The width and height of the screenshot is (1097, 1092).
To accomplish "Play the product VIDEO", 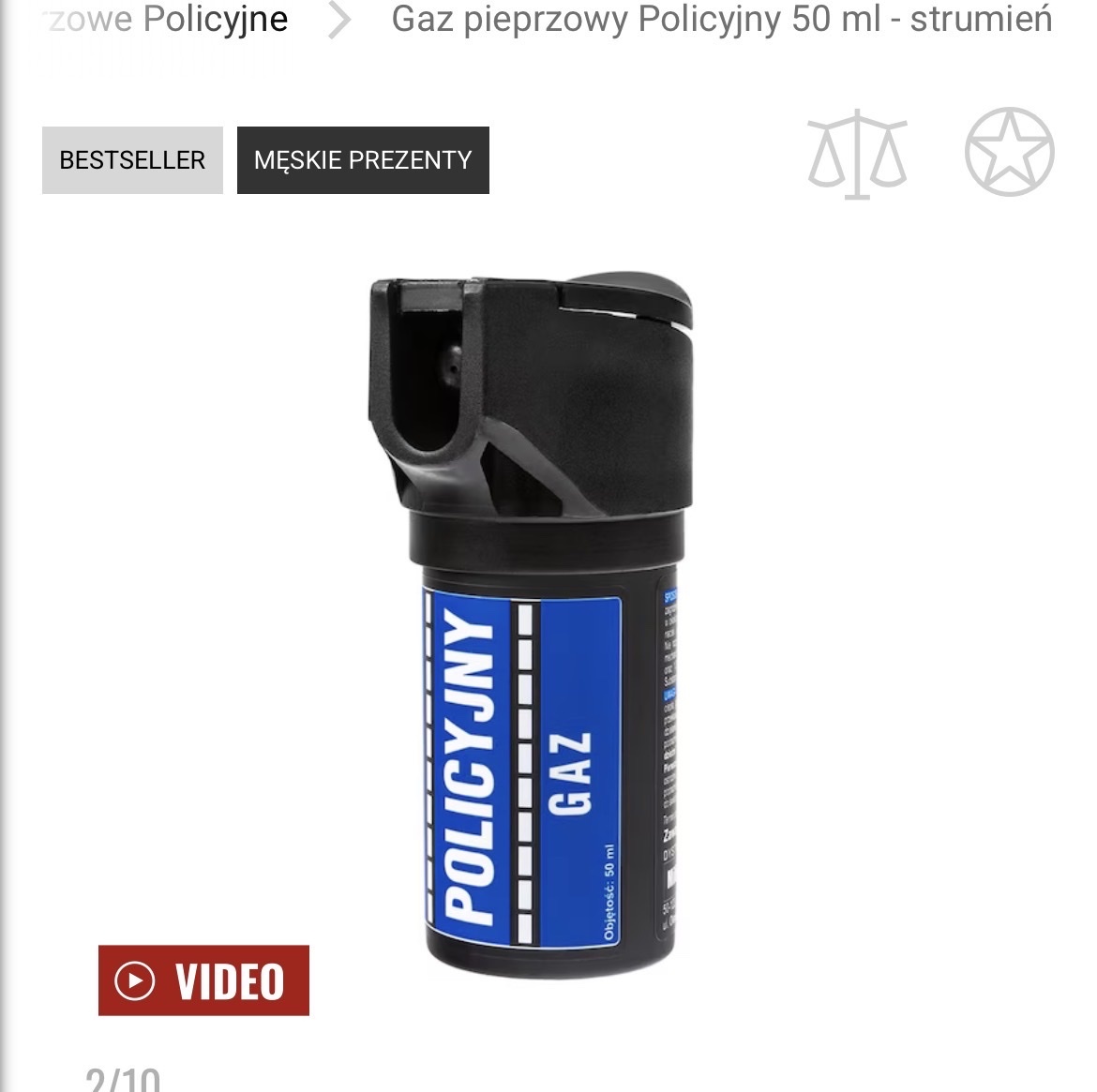I will [x=203, y=980].
